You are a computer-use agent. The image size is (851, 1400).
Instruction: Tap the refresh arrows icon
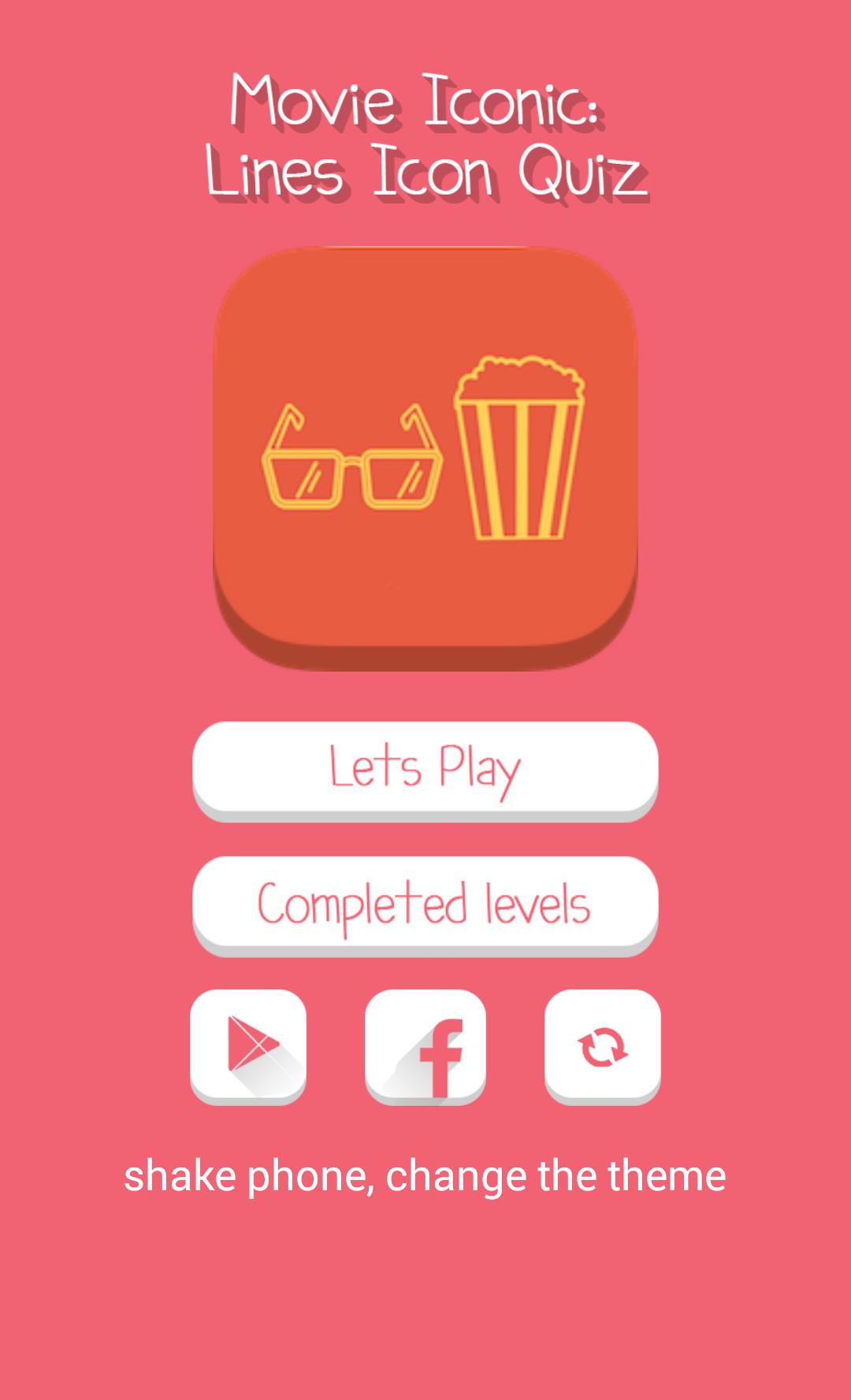[x=602, y=1045]
